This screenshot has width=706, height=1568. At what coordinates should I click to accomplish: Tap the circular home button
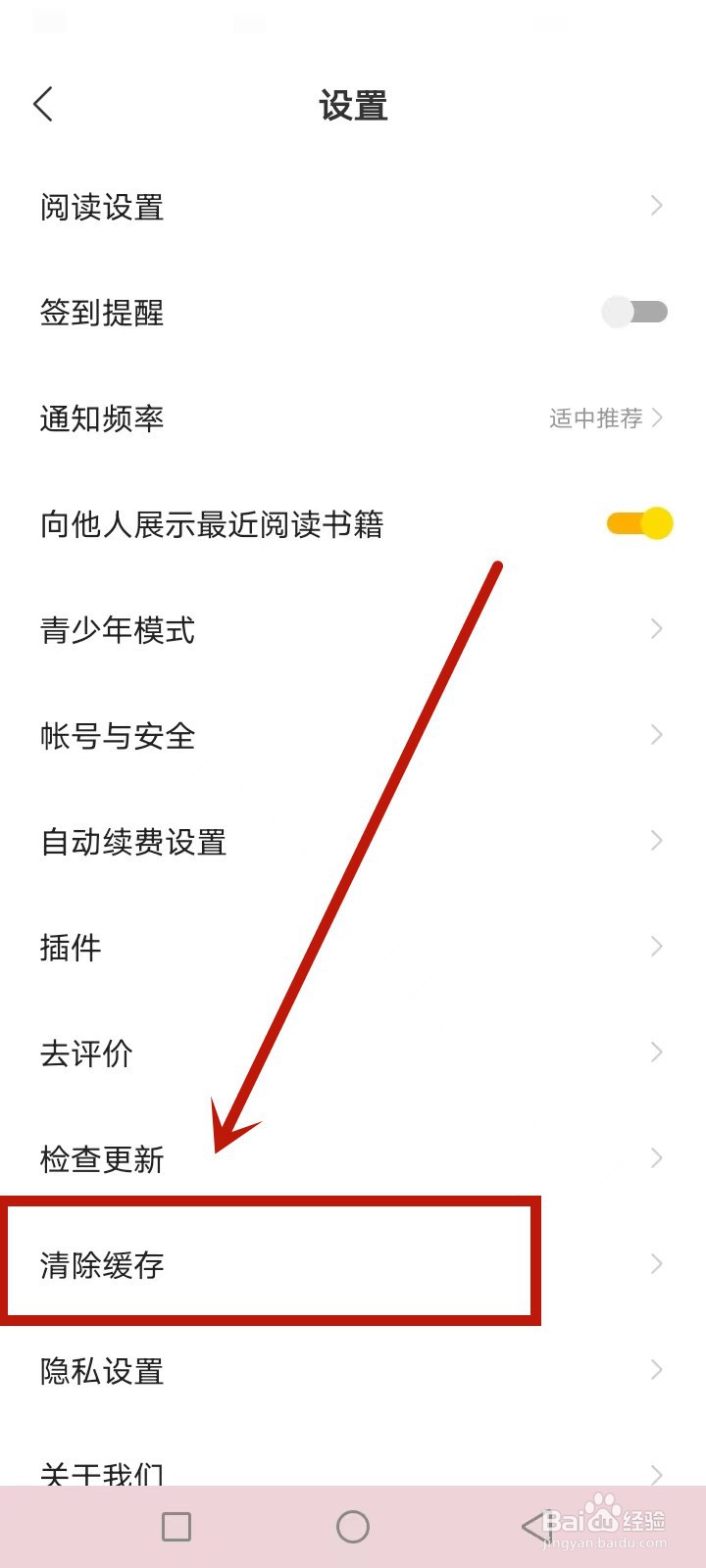[x=353, y=1526]
